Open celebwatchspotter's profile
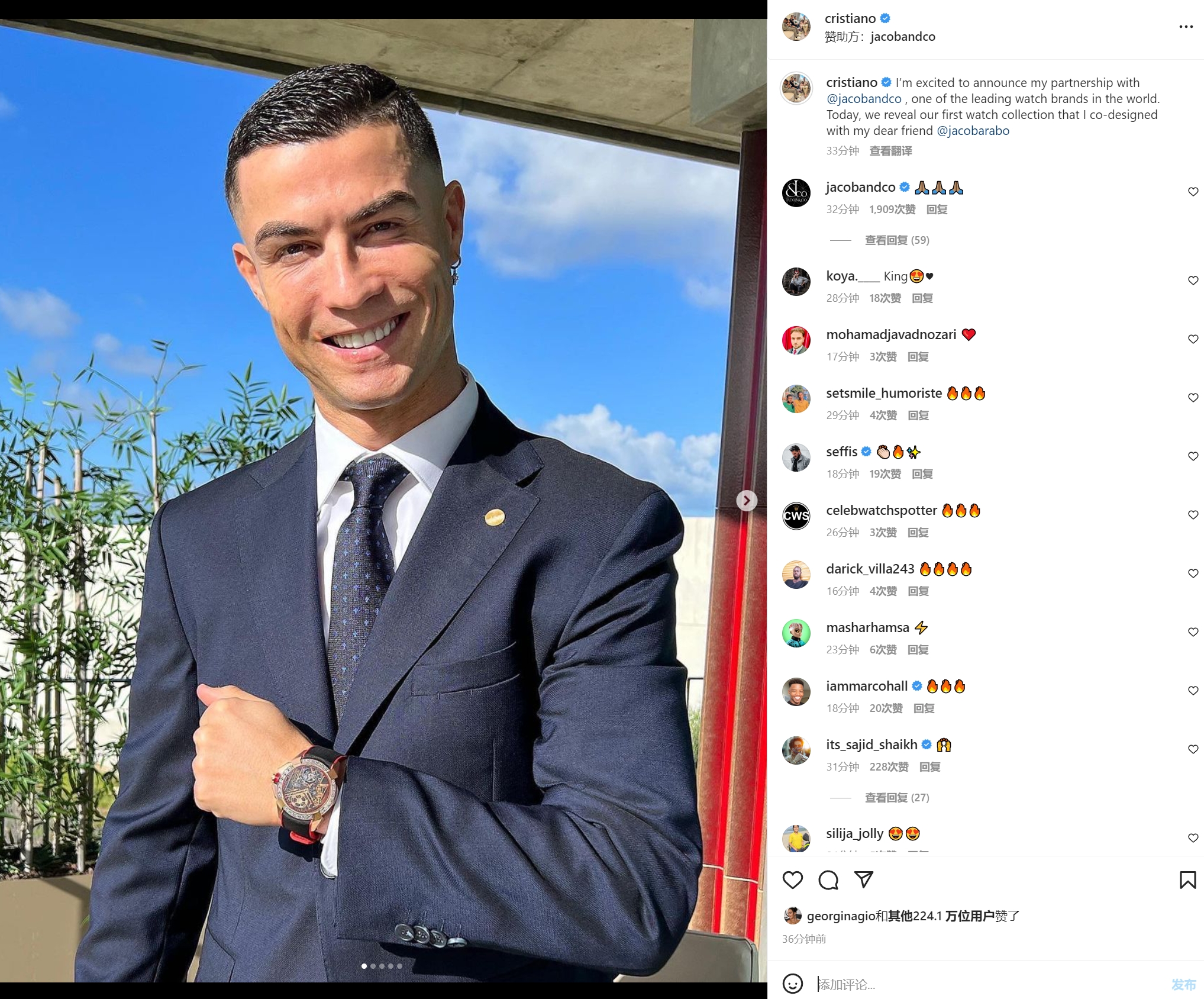This screenshot has height=999, width=1204. [x=881, y=510]
